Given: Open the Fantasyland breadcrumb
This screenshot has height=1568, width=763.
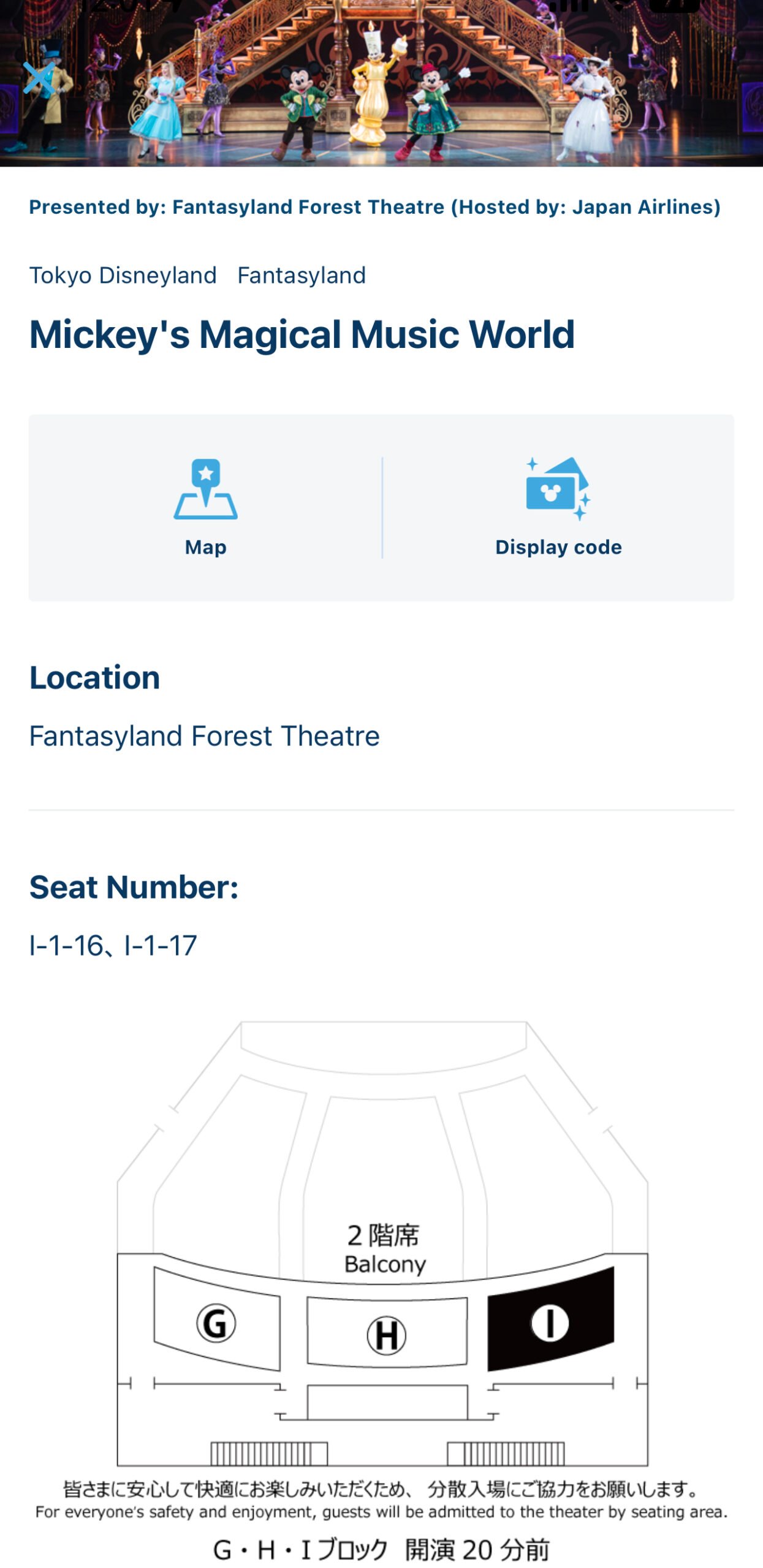Looking at the screenshot, I should click(x=301, y=276).
